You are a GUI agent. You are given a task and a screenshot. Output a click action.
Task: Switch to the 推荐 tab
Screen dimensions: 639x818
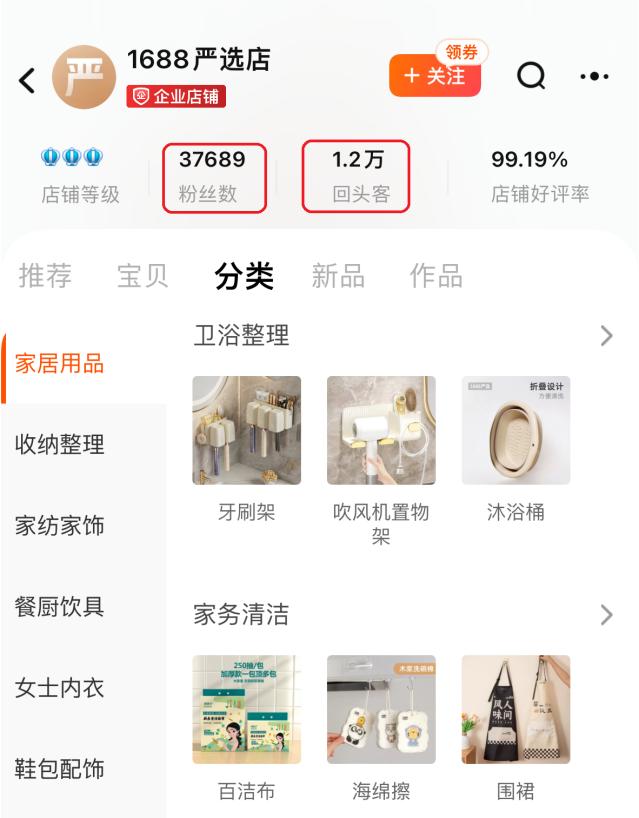[x=45, y=276]
